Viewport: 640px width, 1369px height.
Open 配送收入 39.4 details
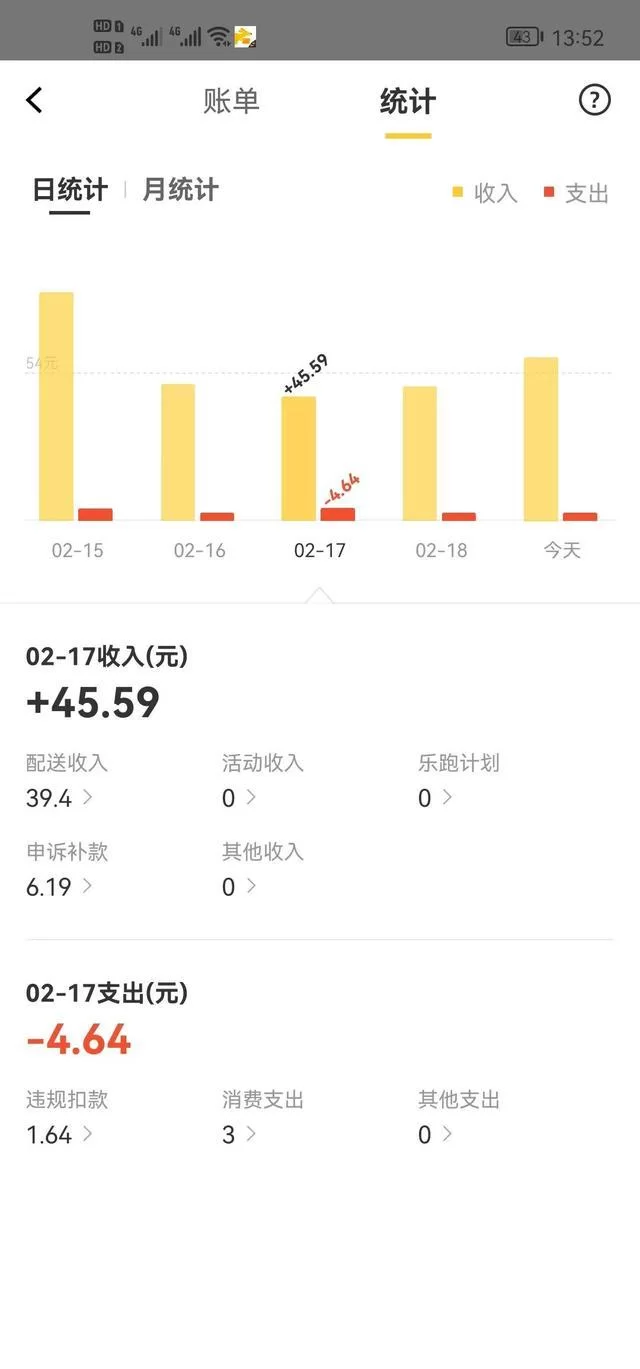coord(60,797)
